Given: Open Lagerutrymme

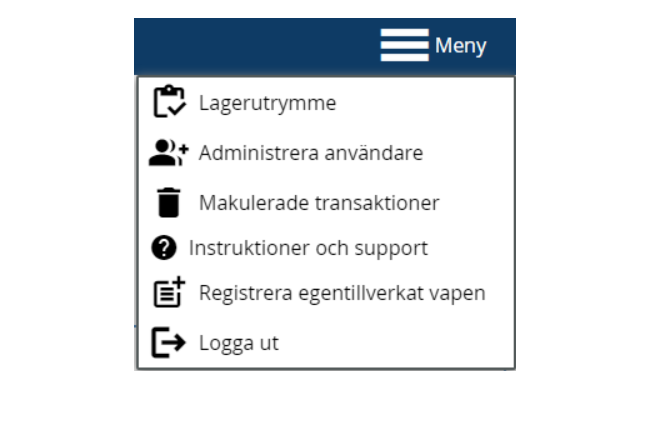Looking at the screenshot, I should click(x=267, y=102).
